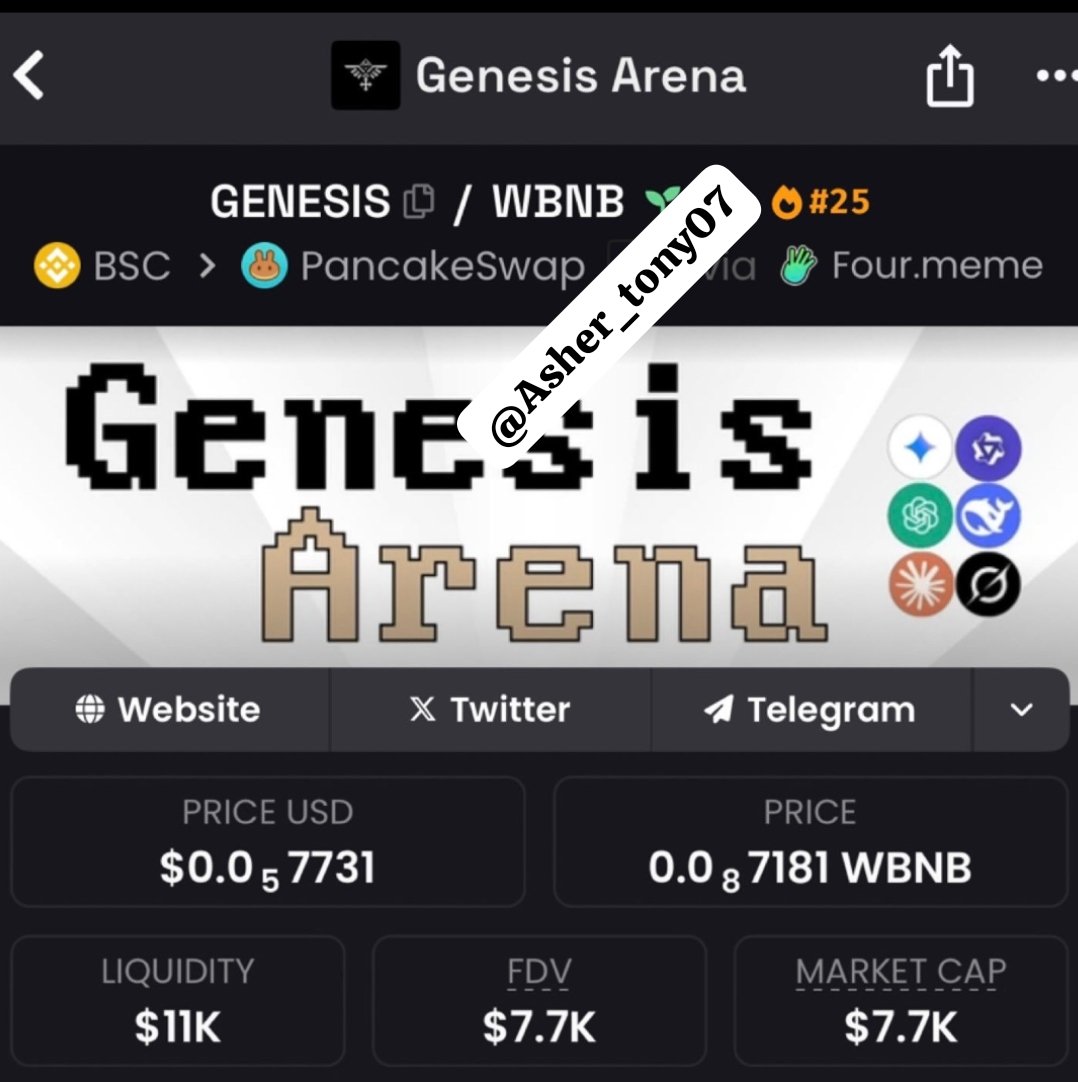
Task: Visit the project's Twitter page
Action: 490,710
